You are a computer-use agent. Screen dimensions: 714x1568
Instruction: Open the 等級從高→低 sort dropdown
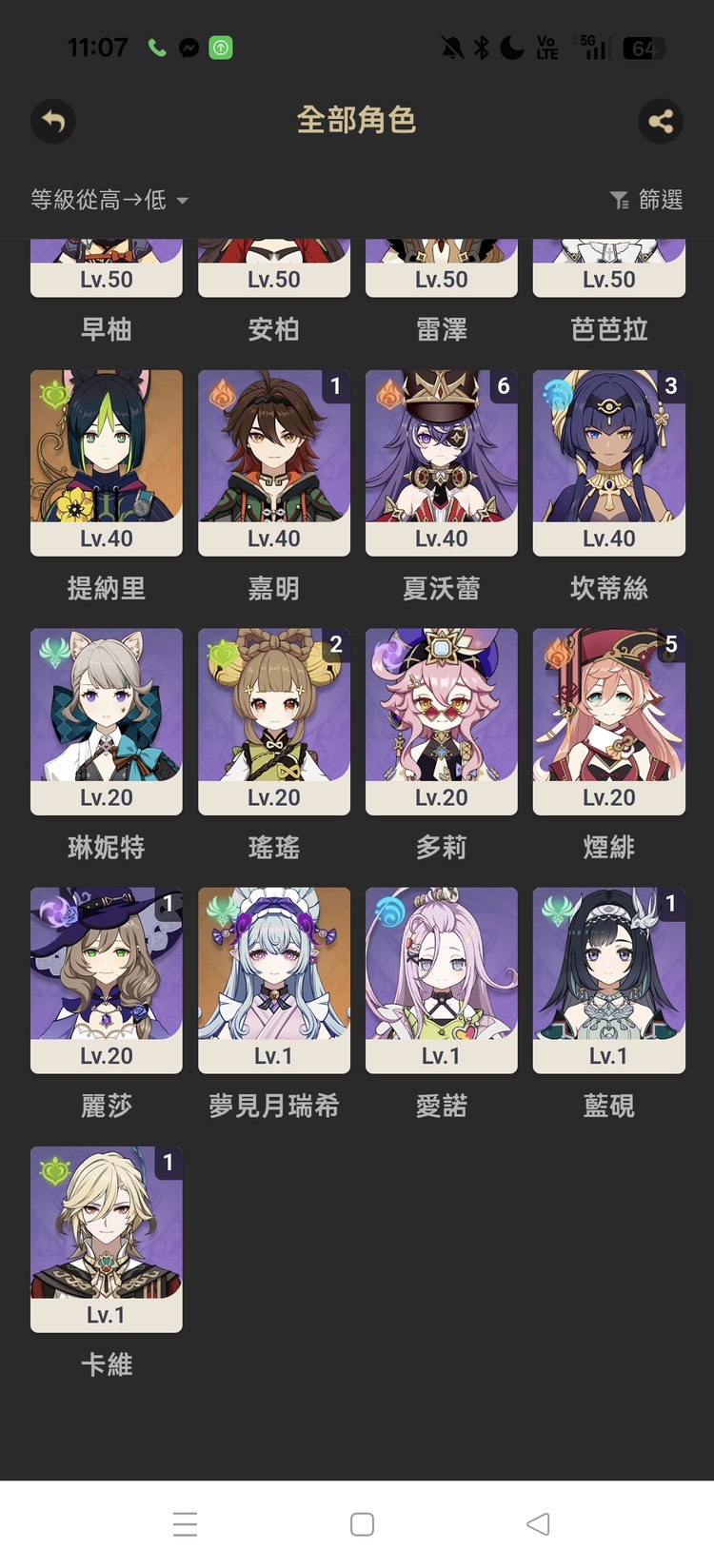(109, 200)
